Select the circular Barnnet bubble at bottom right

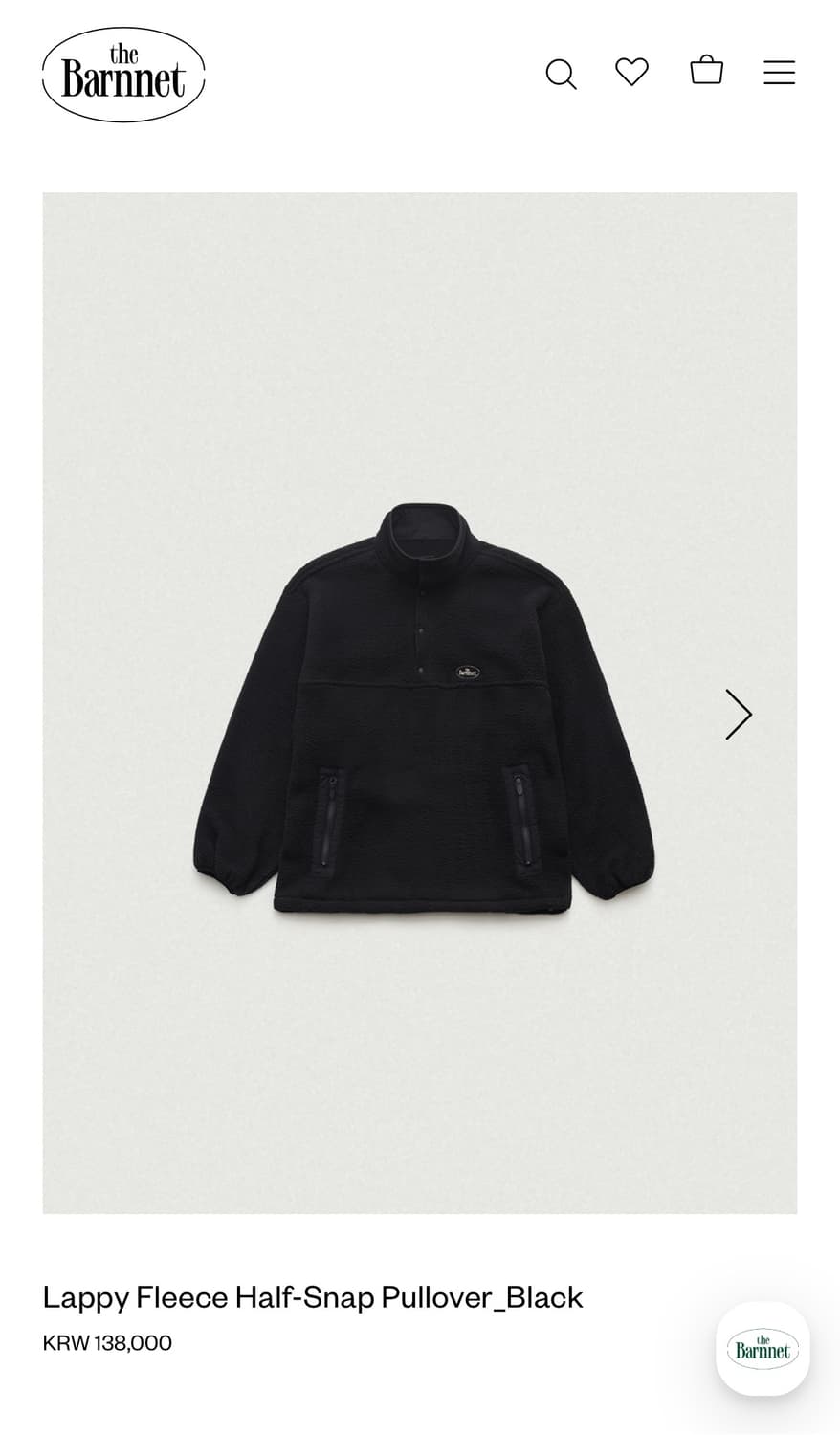click(763, 1348)
